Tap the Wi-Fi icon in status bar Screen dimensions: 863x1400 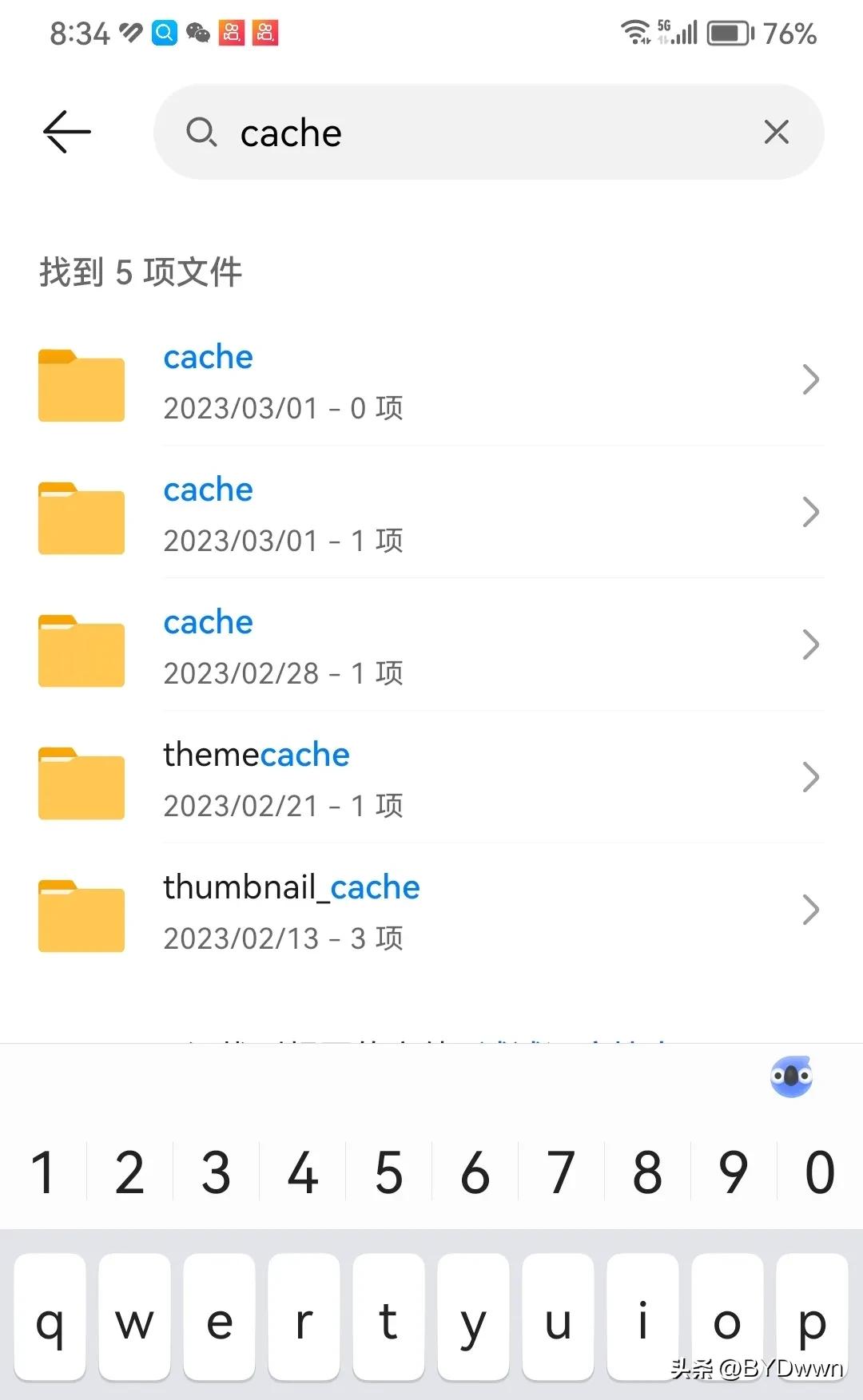click(635, 33)
